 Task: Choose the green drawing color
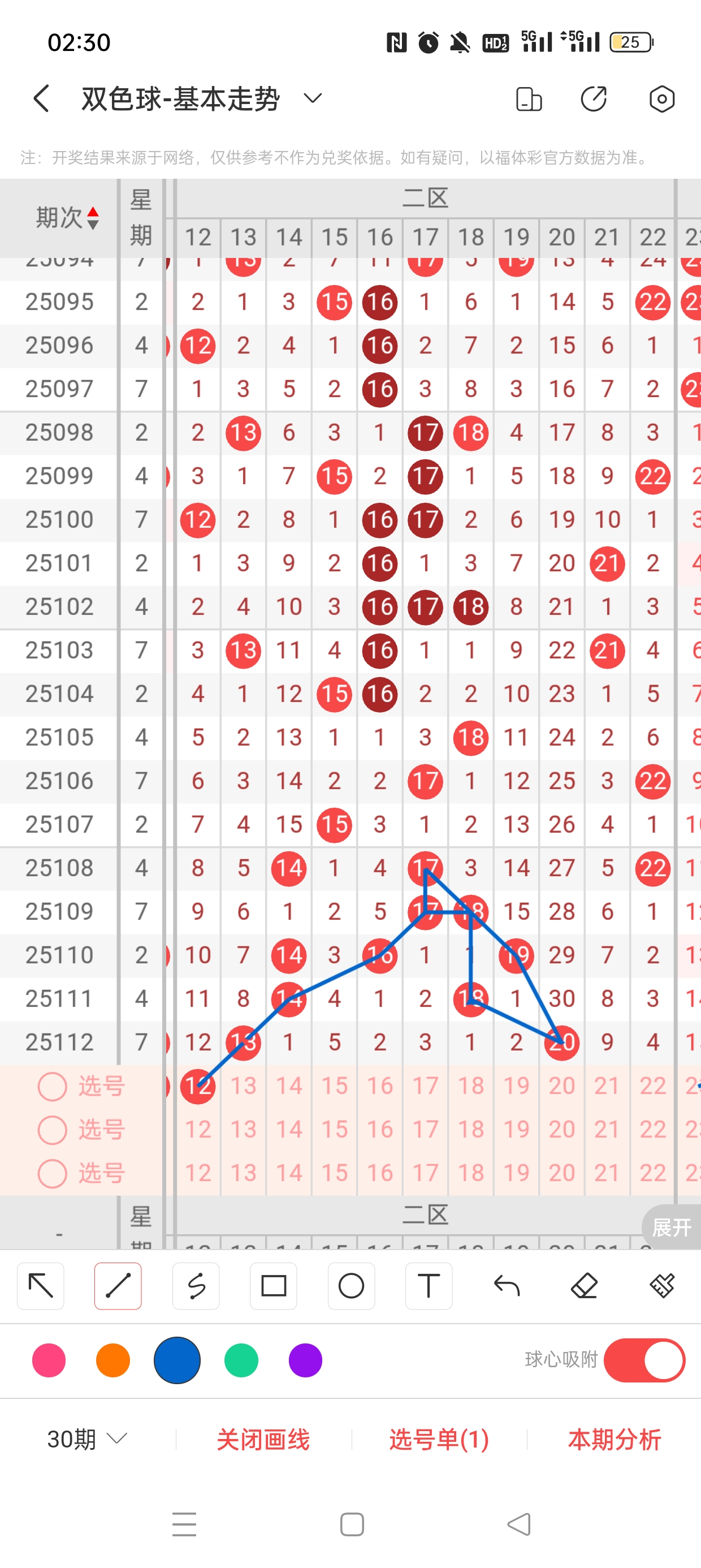tap(241, 1360)
